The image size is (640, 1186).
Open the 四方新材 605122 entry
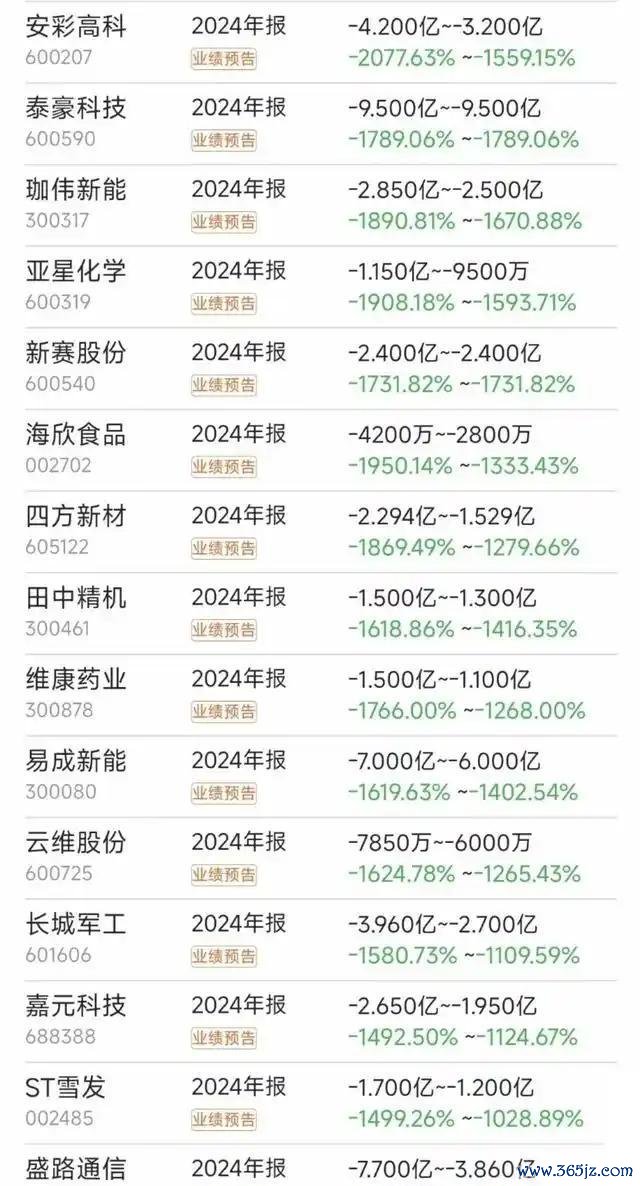coord(321,532)
